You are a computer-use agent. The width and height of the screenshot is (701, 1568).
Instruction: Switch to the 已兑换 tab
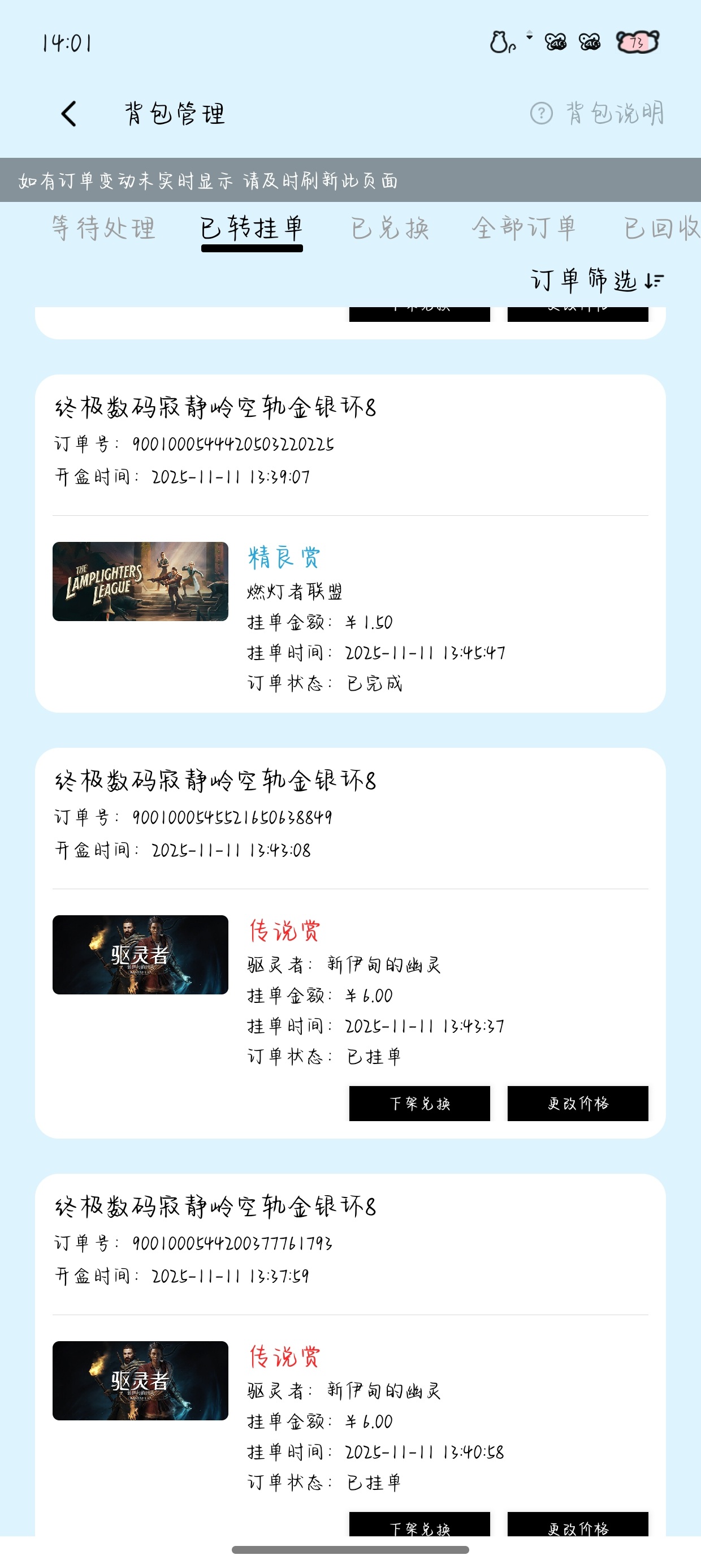pyautogui.click(x=390, y=229)
